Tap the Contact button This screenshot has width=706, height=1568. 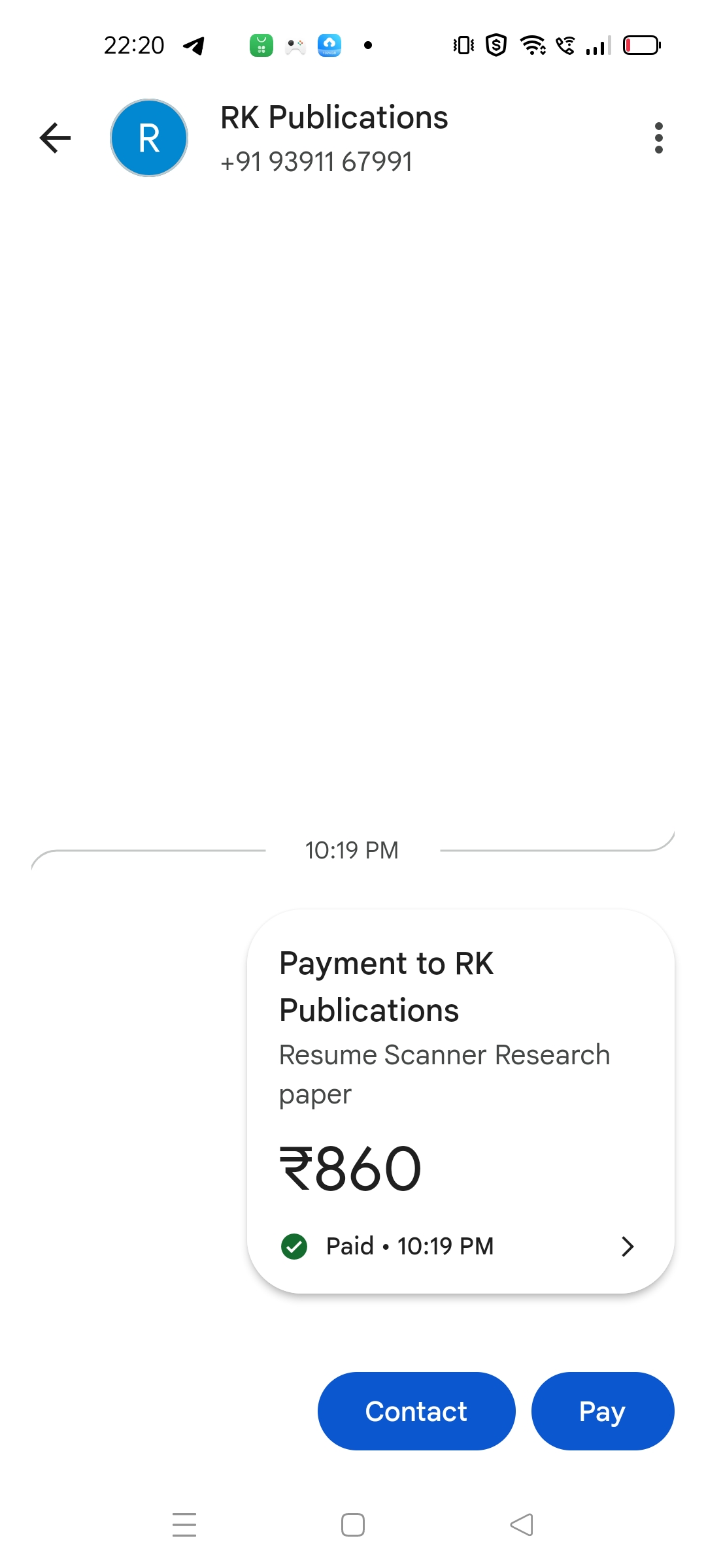point(416,1411)
